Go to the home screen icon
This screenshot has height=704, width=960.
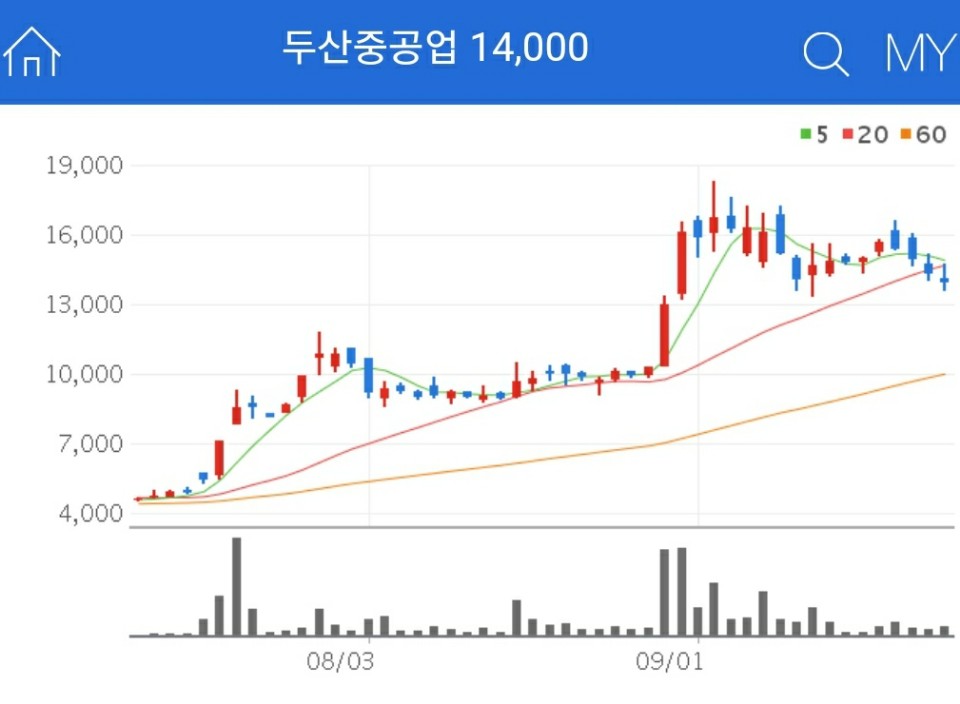[32, 51]
